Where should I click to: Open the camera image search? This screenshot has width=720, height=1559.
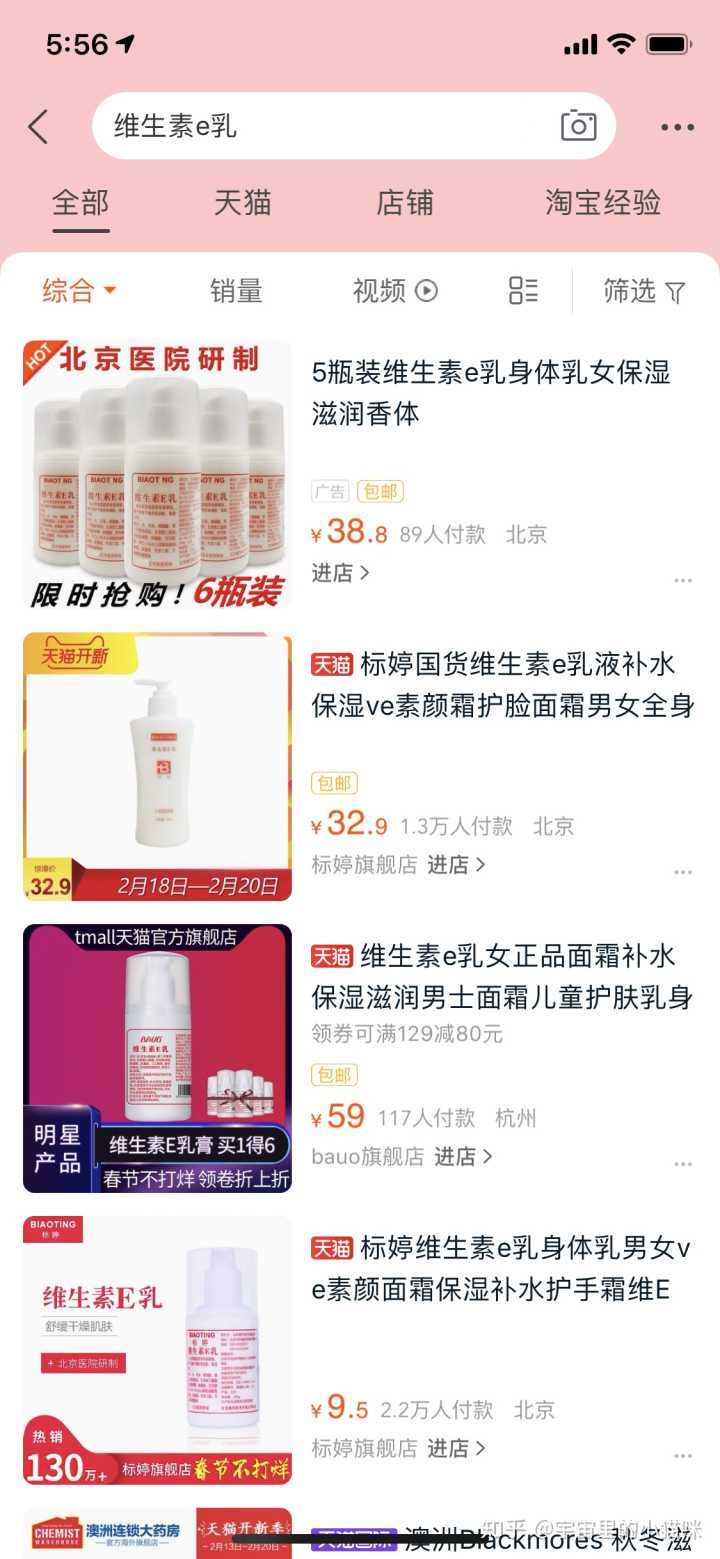578,126
